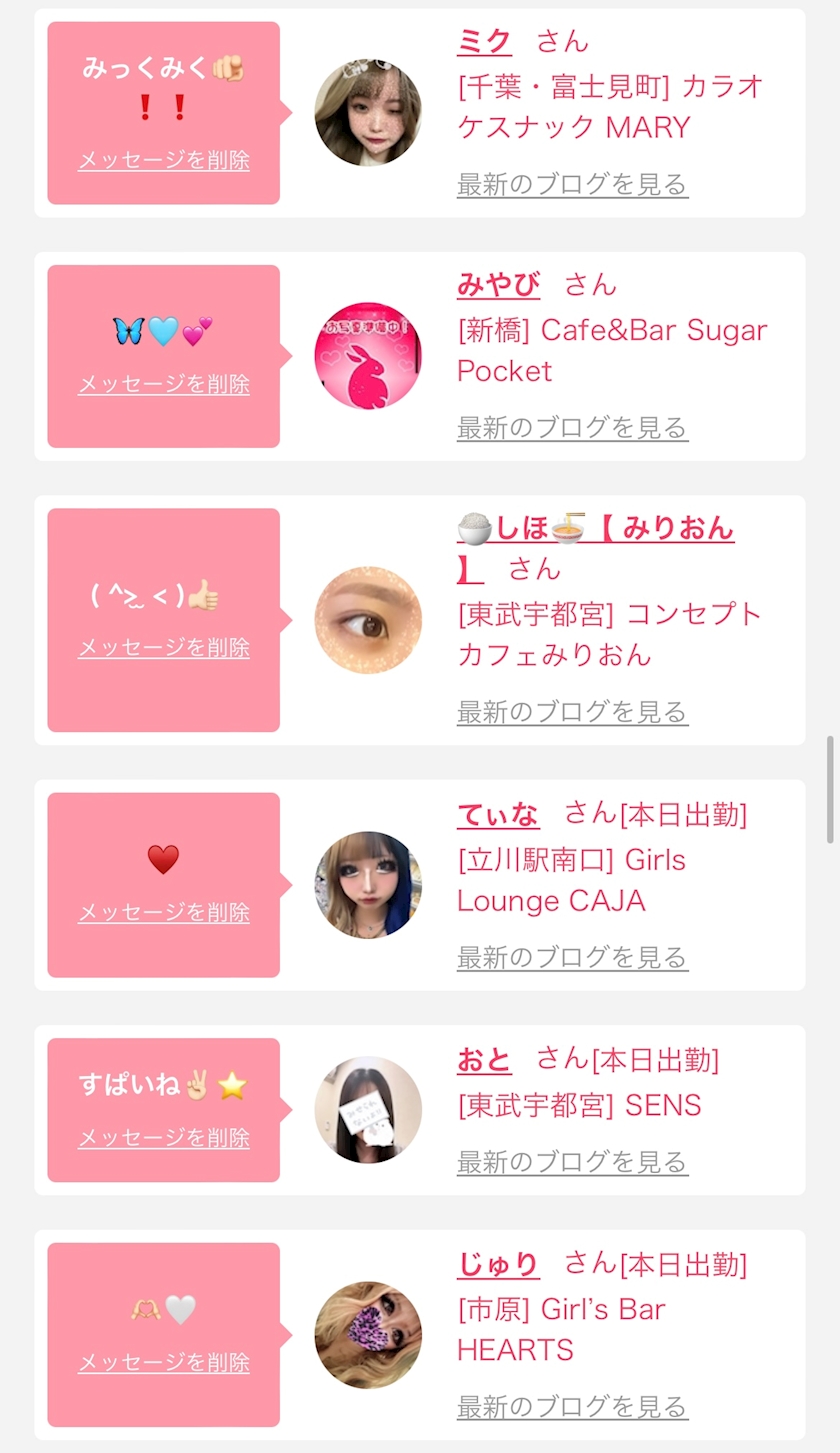The image size is (840, 1453).
Task: View ミク's latest blog
Action: [572, 185]
